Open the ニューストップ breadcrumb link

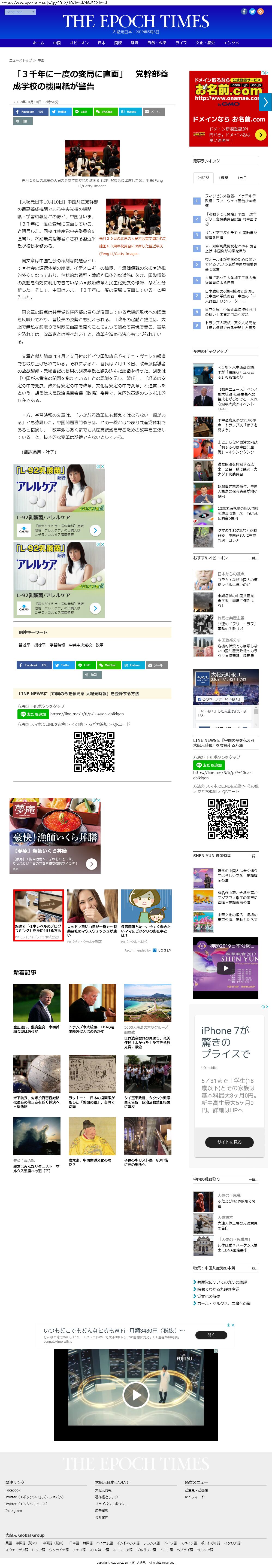click(x=21, y=60)
